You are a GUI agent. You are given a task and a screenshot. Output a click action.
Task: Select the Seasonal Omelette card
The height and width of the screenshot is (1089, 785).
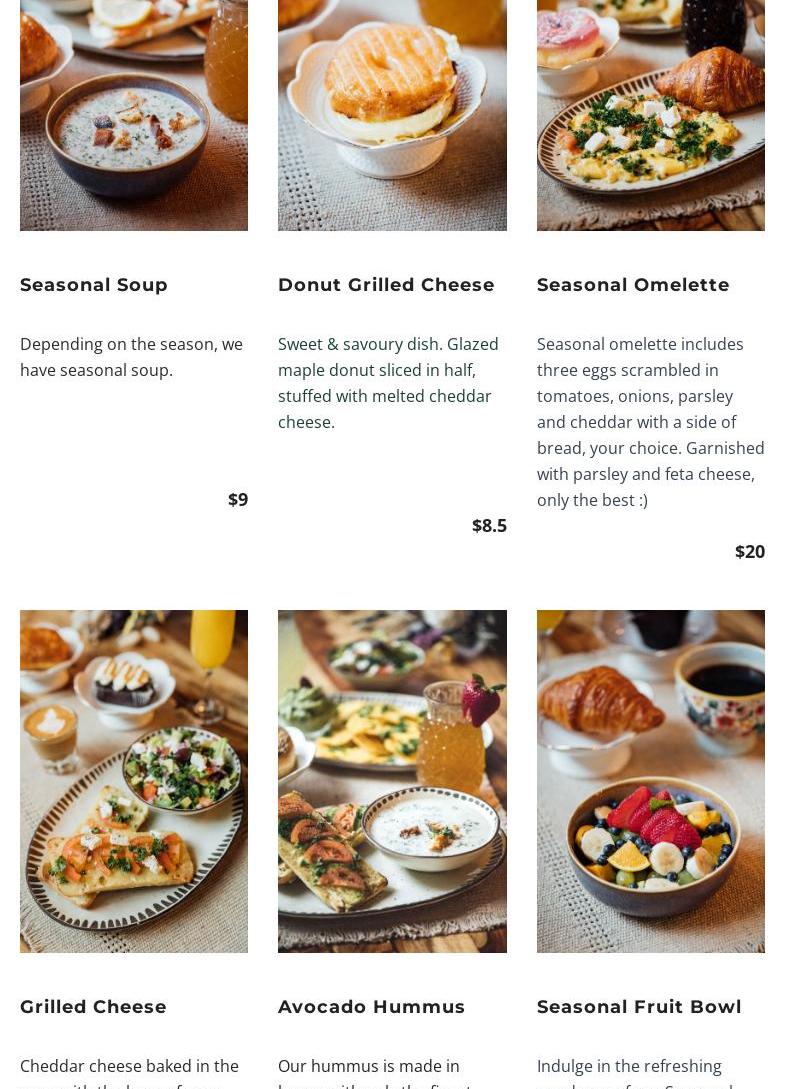(633, 285)
